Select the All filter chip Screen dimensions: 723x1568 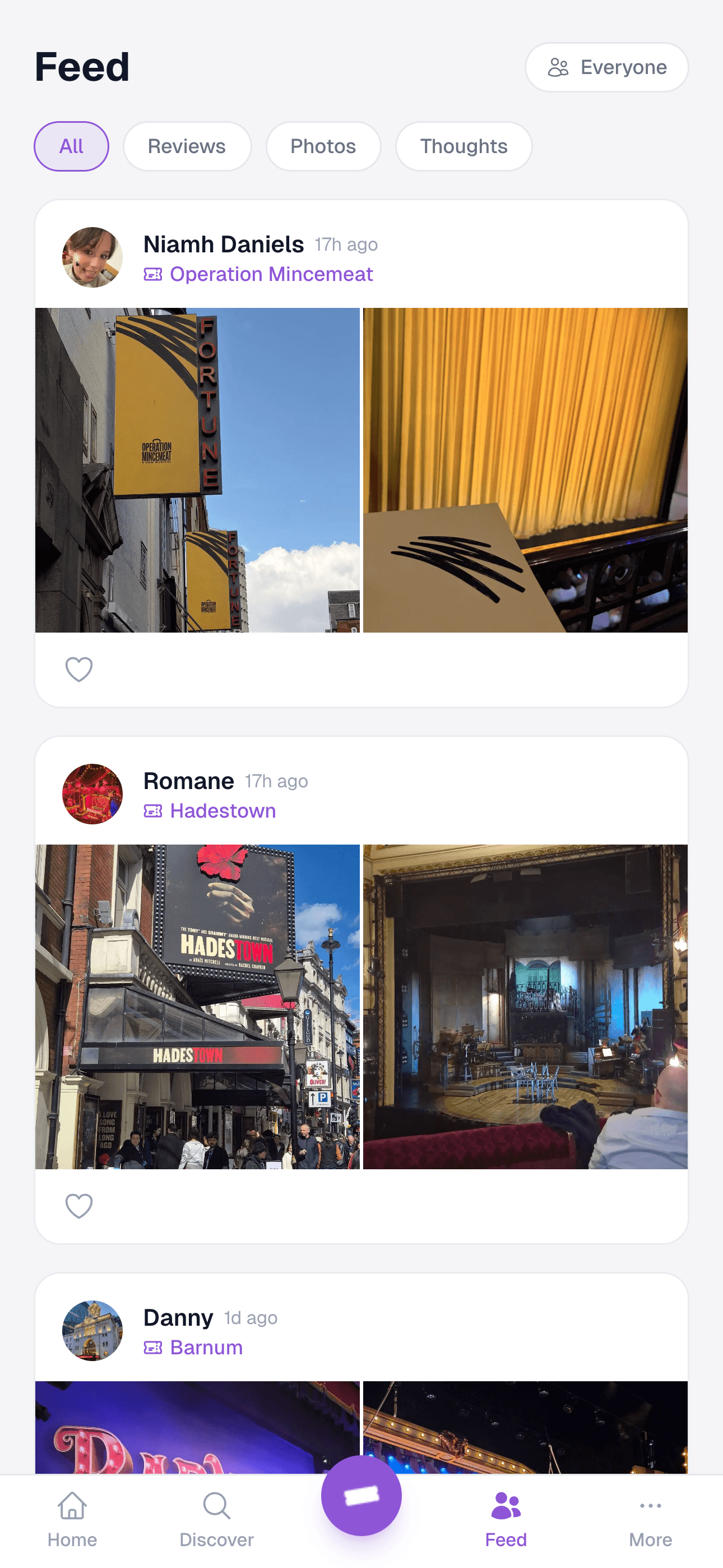[71, 146]
